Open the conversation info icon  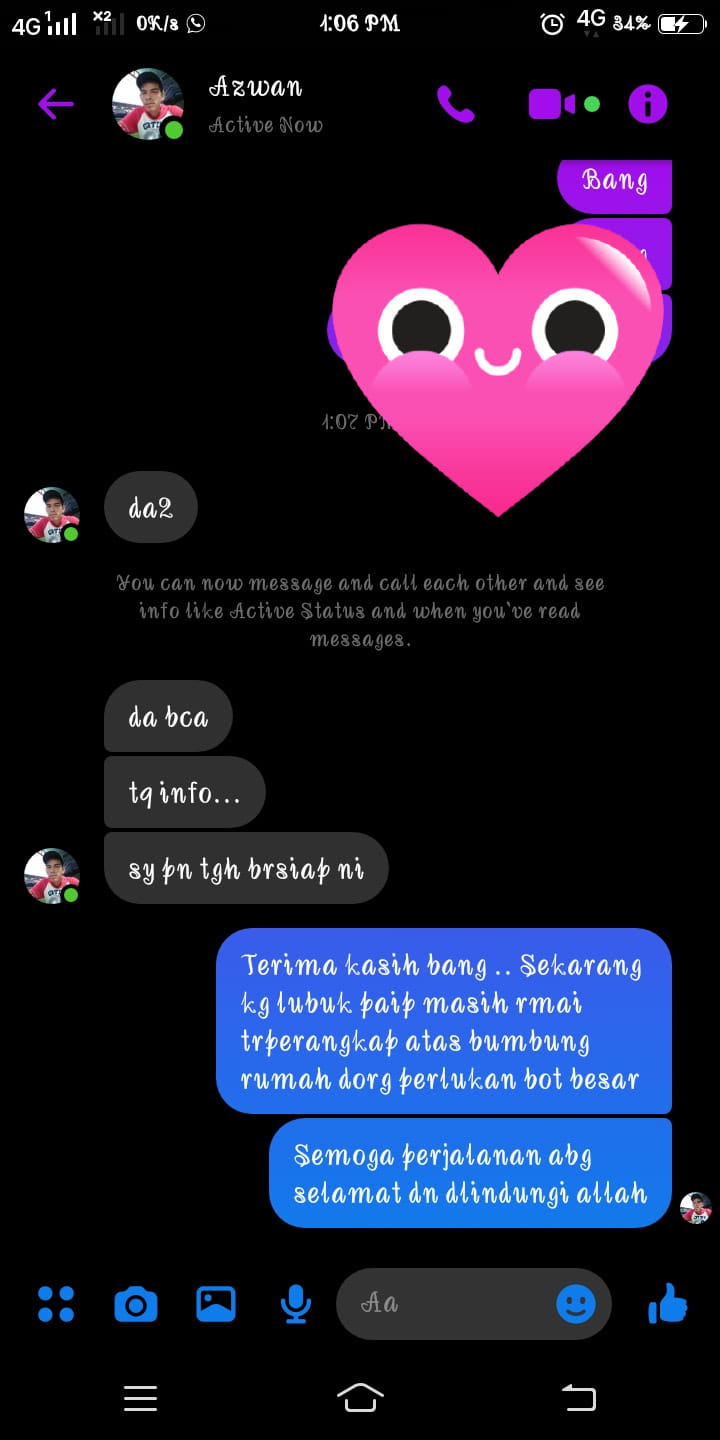tap(648, 104)
